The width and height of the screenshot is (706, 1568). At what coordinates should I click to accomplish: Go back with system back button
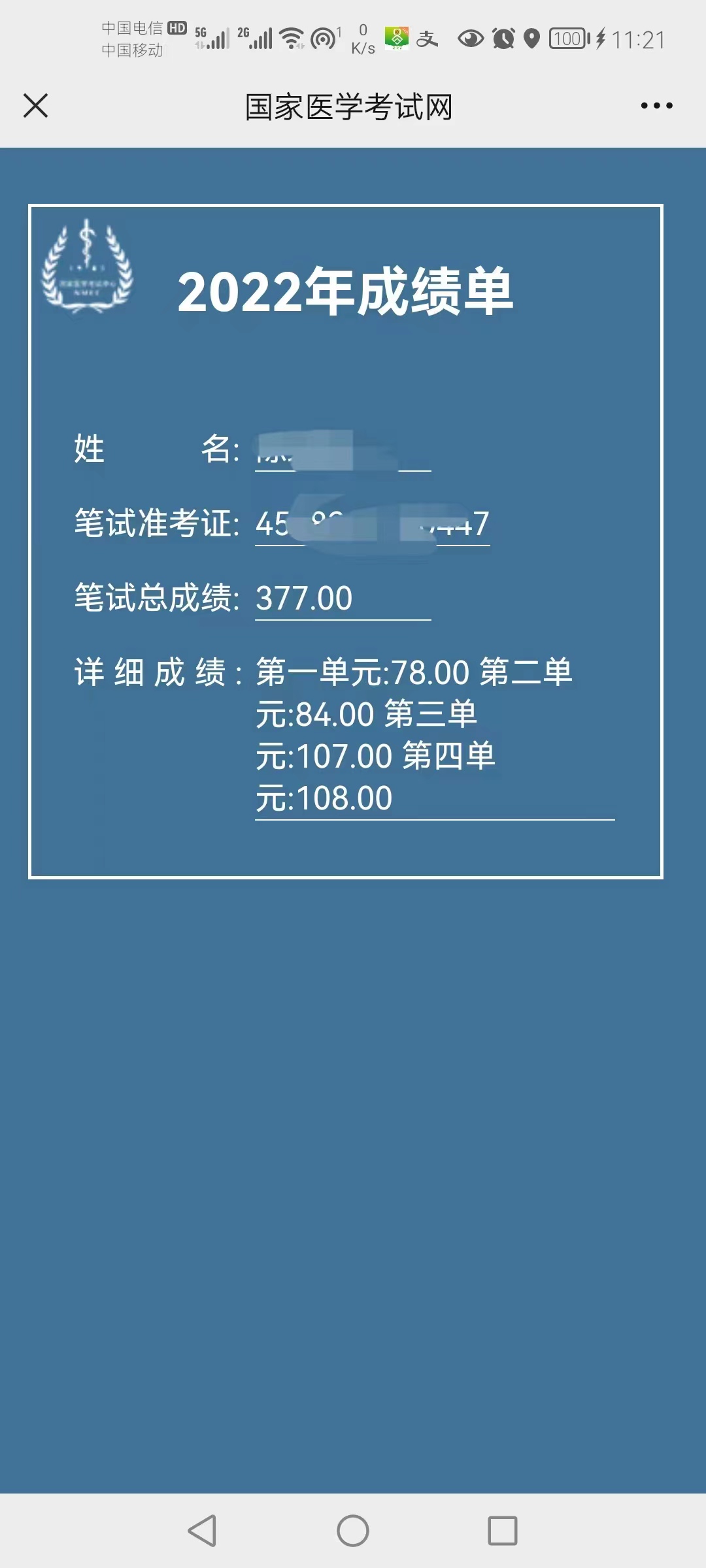(202, 1530)
